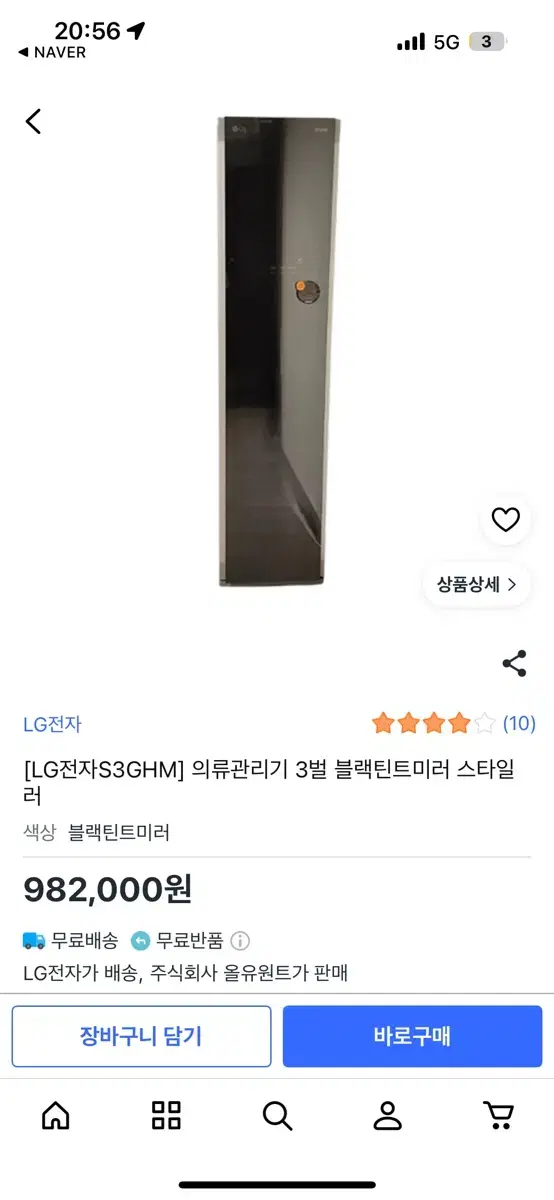The image size is (554, 1200).
Task: Open the LG전자 brand link
Action: [52, 724]
